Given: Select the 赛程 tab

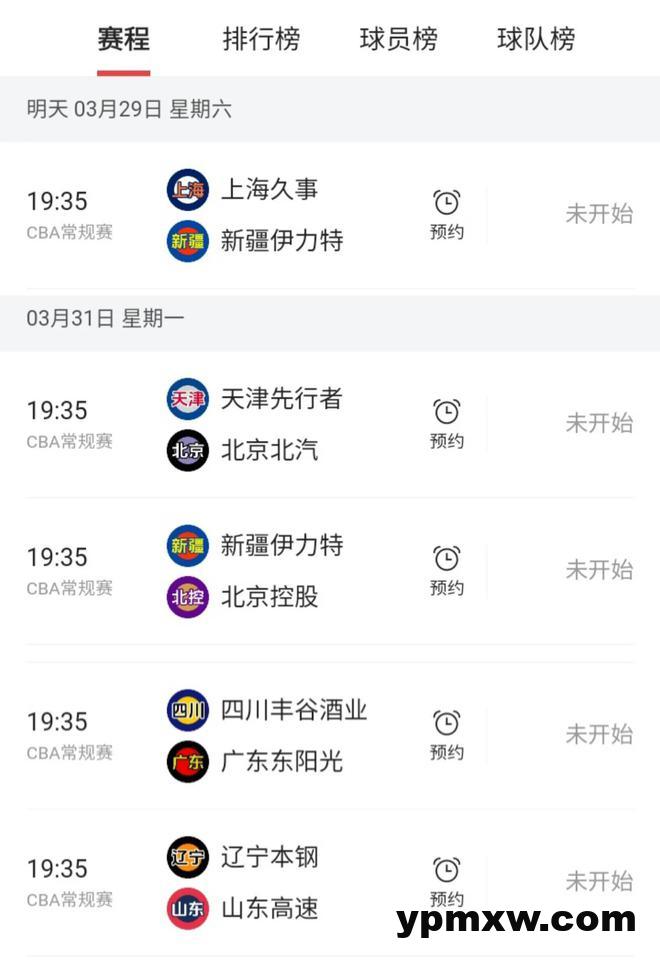Looking at the screenshot, I should click(x=123, y=40).
